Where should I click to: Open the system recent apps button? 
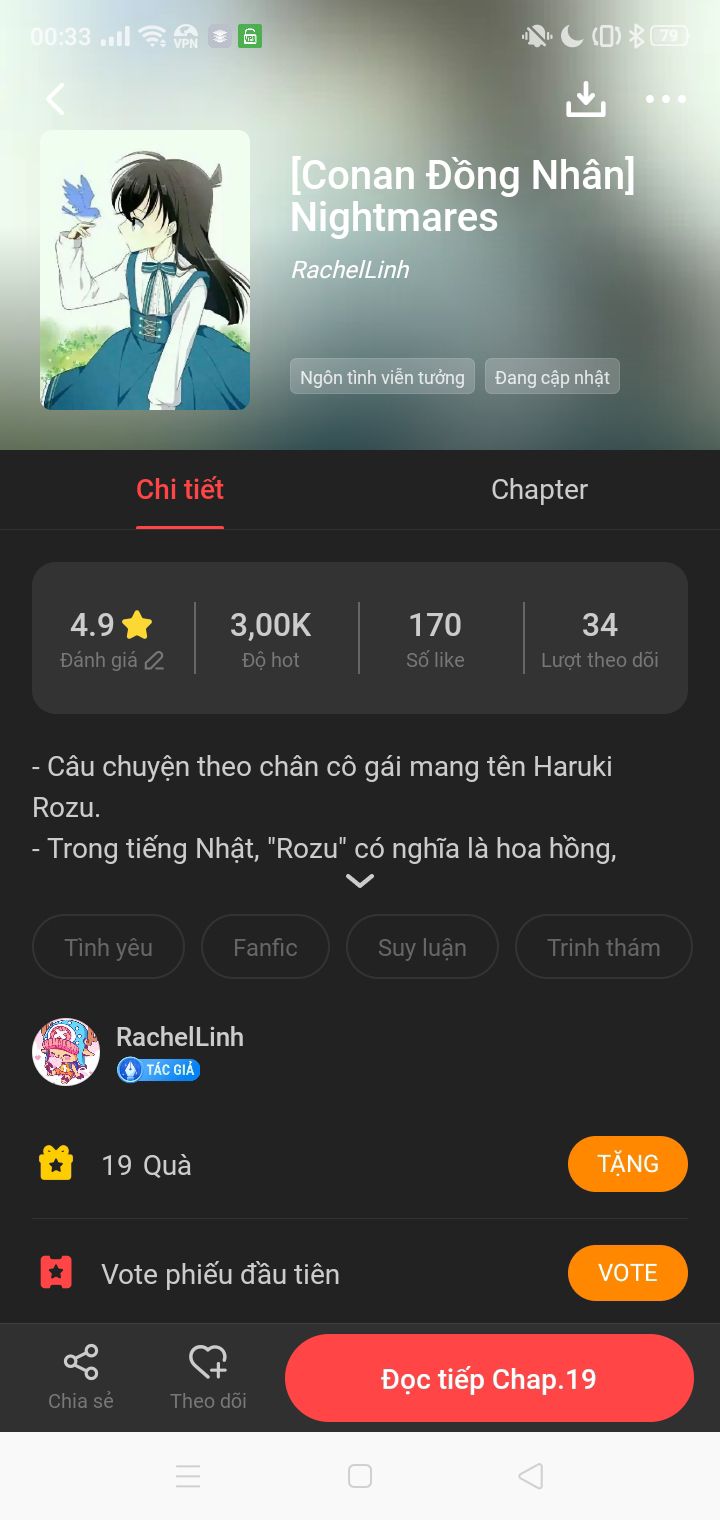click(188, 1476)
